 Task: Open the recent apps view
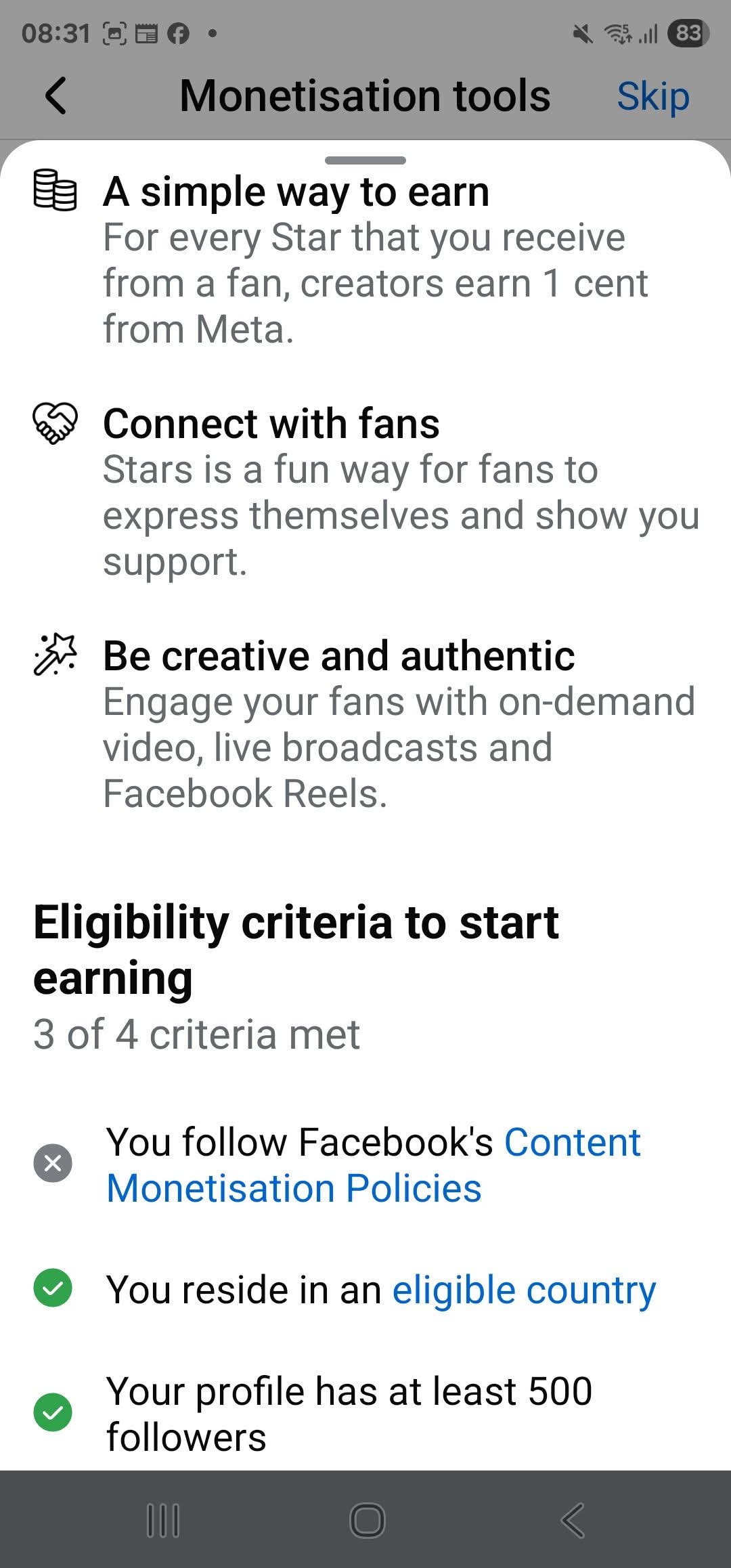(x=163, y=1521)
